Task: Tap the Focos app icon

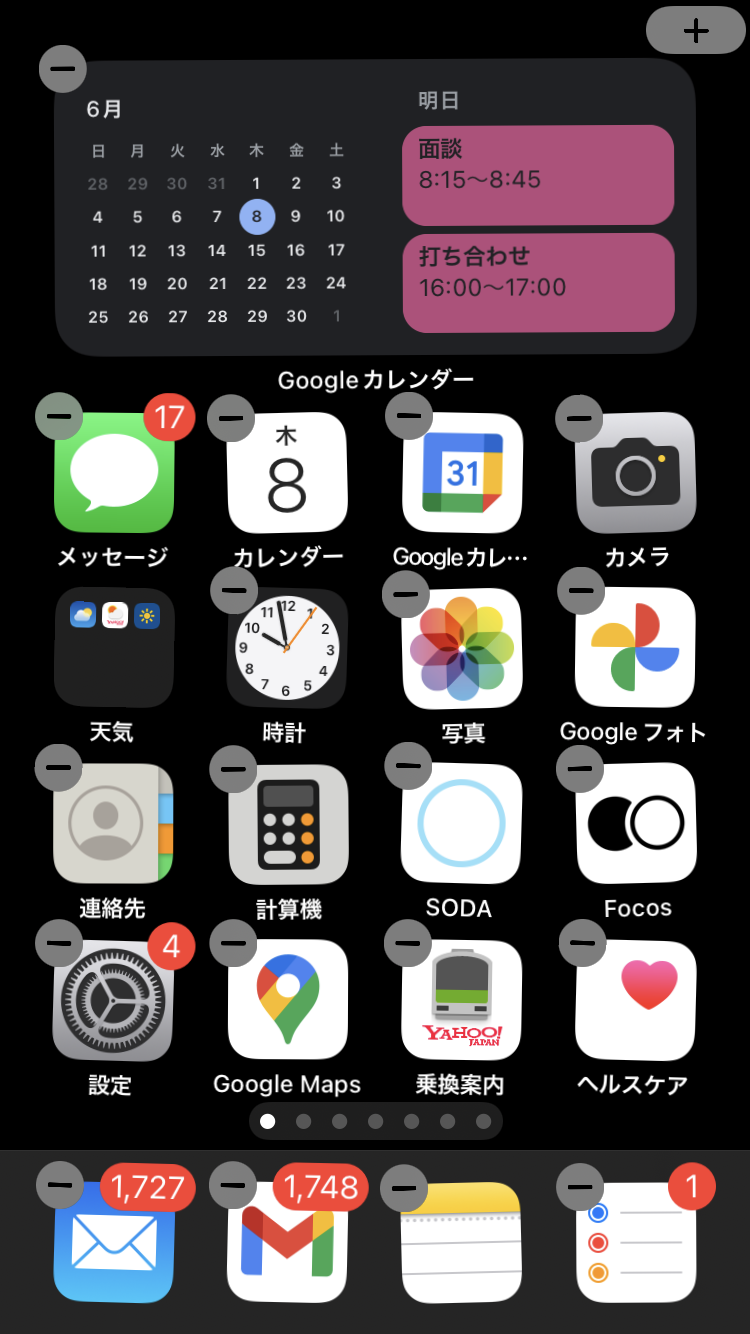Action: click(x=635, y=823)
